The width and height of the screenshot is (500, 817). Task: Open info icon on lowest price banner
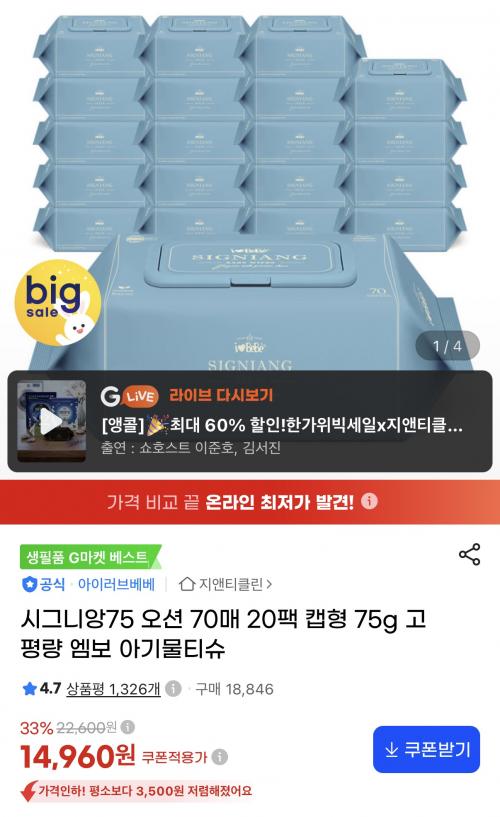[369, 501]
